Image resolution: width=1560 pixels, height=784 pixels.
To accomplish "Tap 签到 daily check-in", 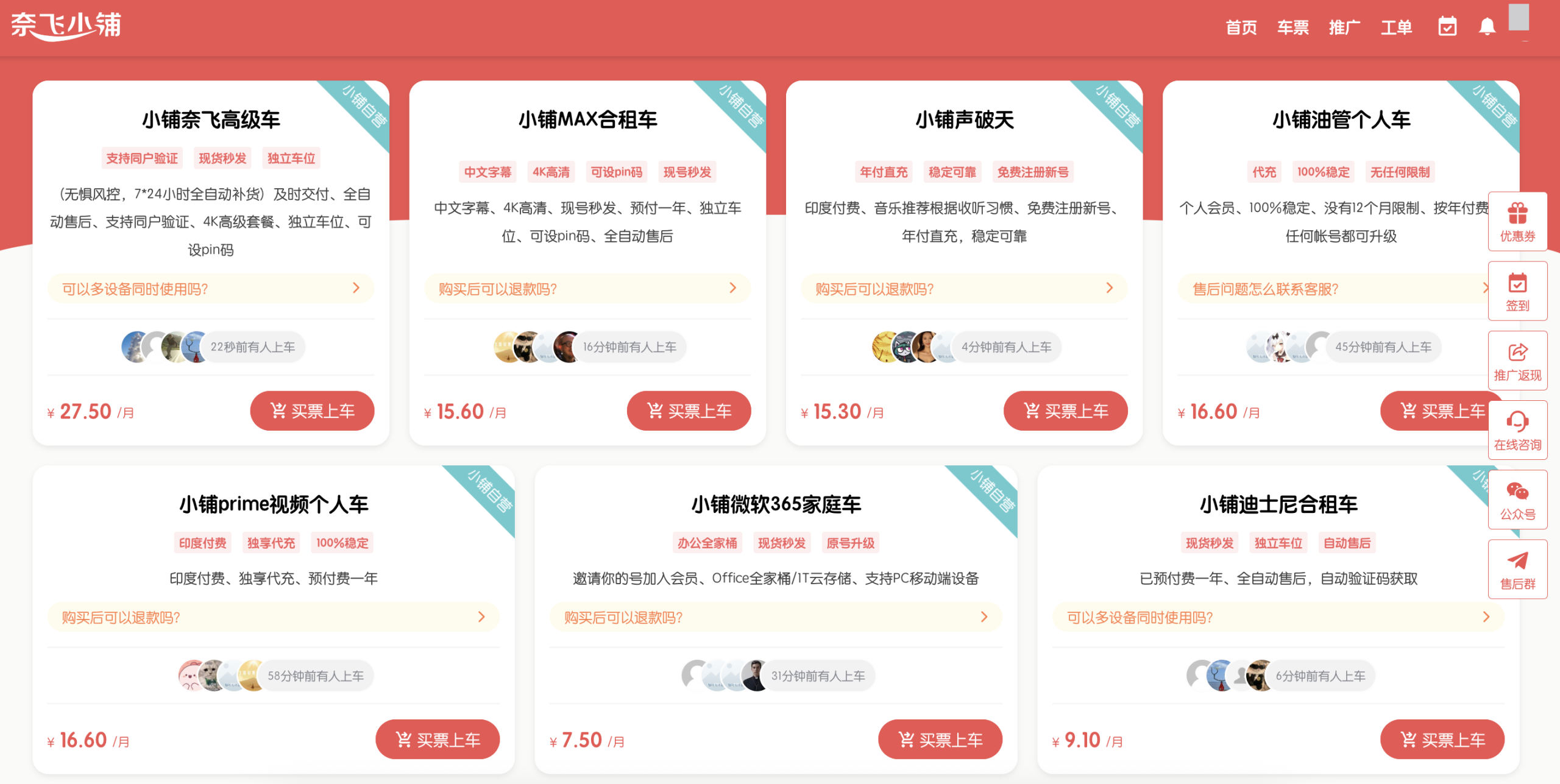I will 1517,292.
